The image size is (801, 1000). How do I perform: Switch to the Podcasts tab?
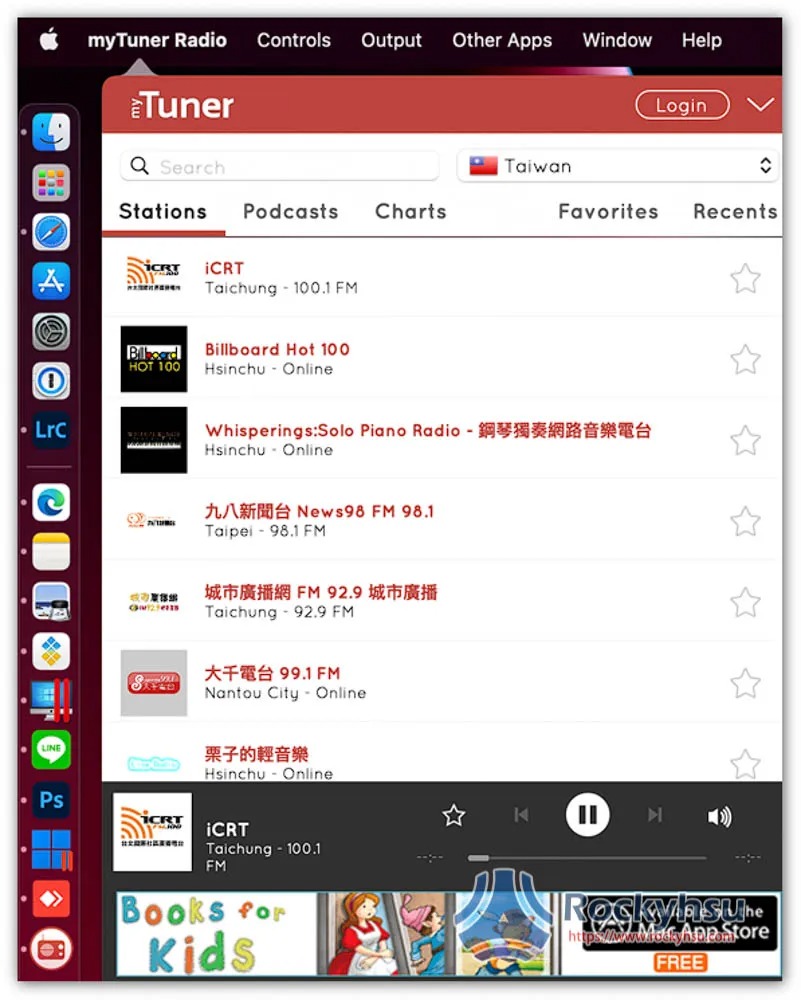point(290,211)
